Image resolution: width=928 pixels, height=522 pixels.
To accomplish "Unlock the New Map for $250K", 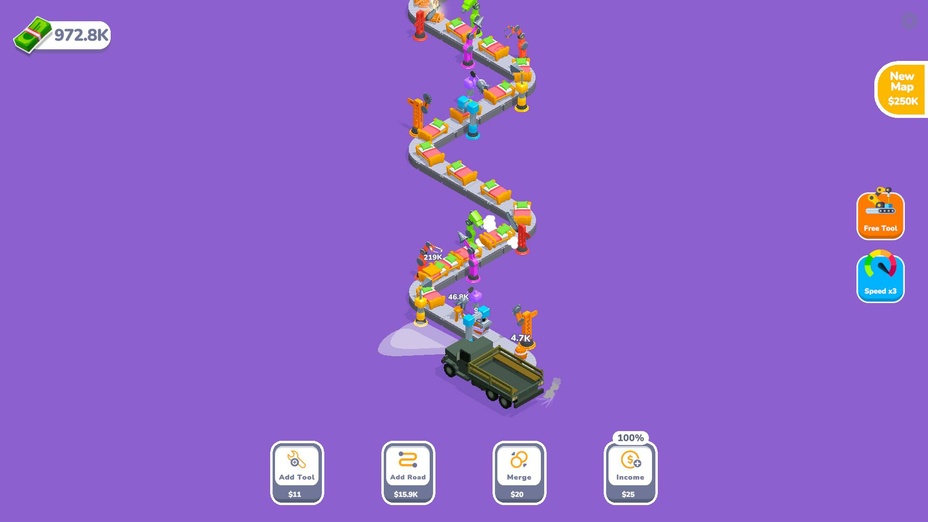I will tap(901, 89).
